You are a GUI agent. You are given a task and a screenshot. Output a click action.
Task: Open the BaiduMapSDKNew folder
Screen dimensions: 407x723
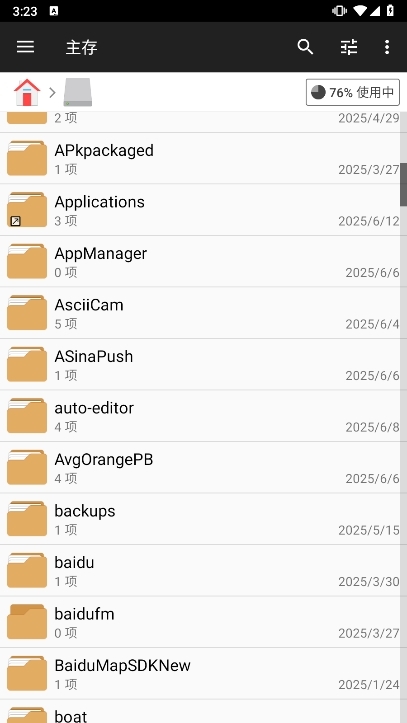coord(200,674)
